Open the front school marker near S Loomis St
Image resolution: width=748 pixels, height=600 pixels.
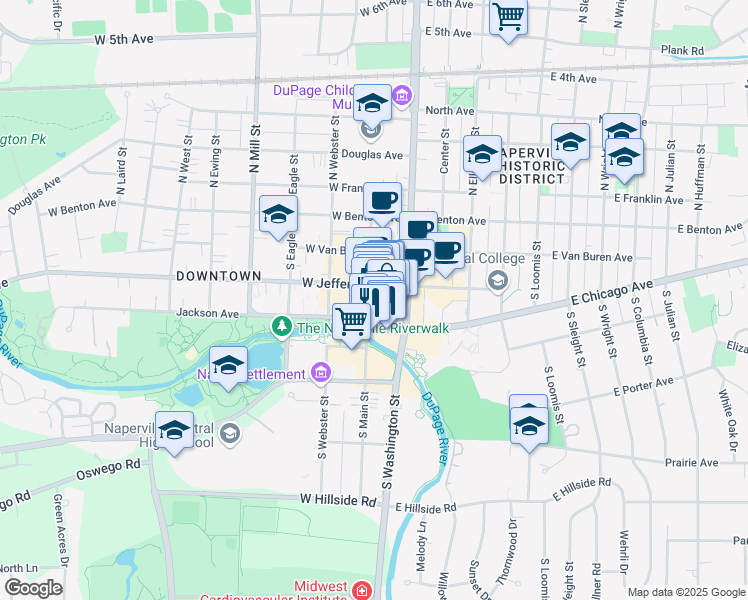(529, 427)
